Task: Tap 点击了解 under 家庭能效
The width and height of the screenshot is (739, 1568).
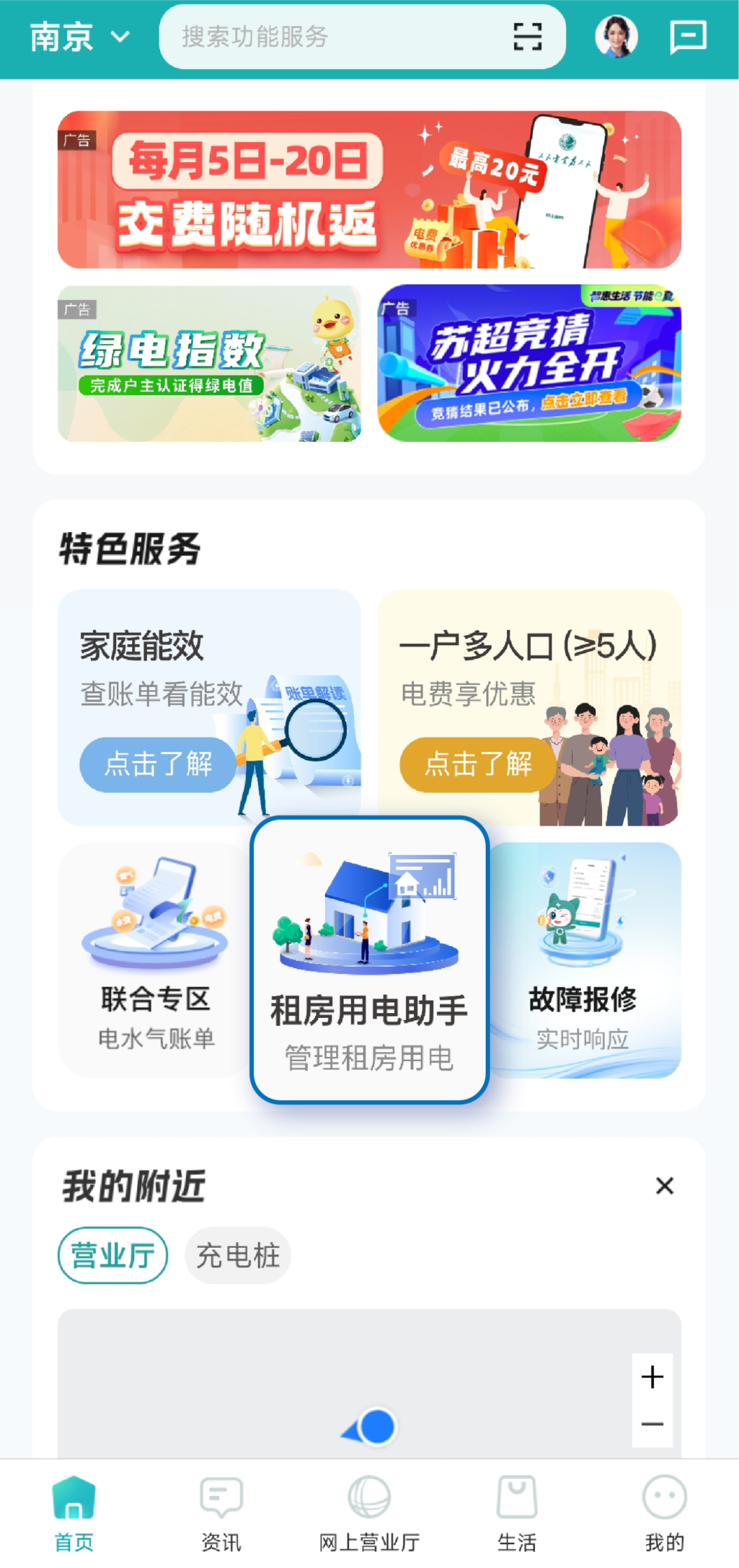Action: (x=158, y=764)
